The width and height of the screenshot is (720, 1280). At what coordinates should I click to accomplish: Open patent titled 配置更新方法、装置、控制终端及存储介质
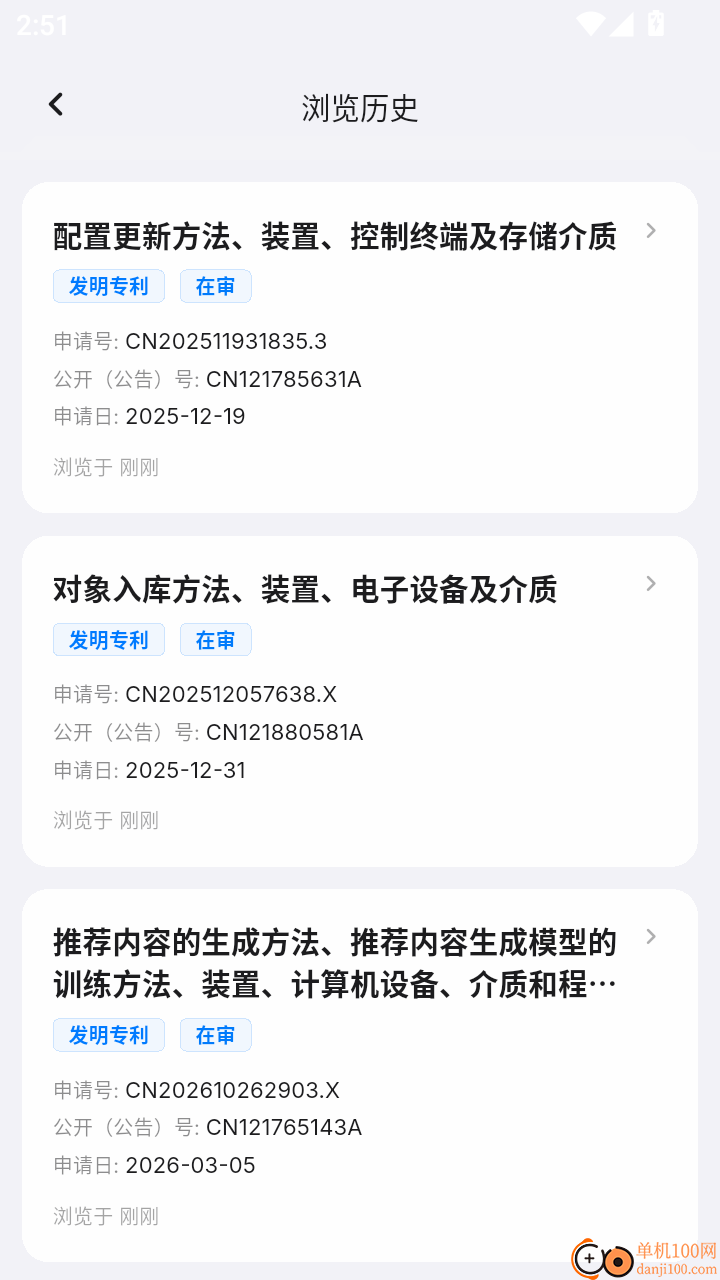(x=334, y=236)
